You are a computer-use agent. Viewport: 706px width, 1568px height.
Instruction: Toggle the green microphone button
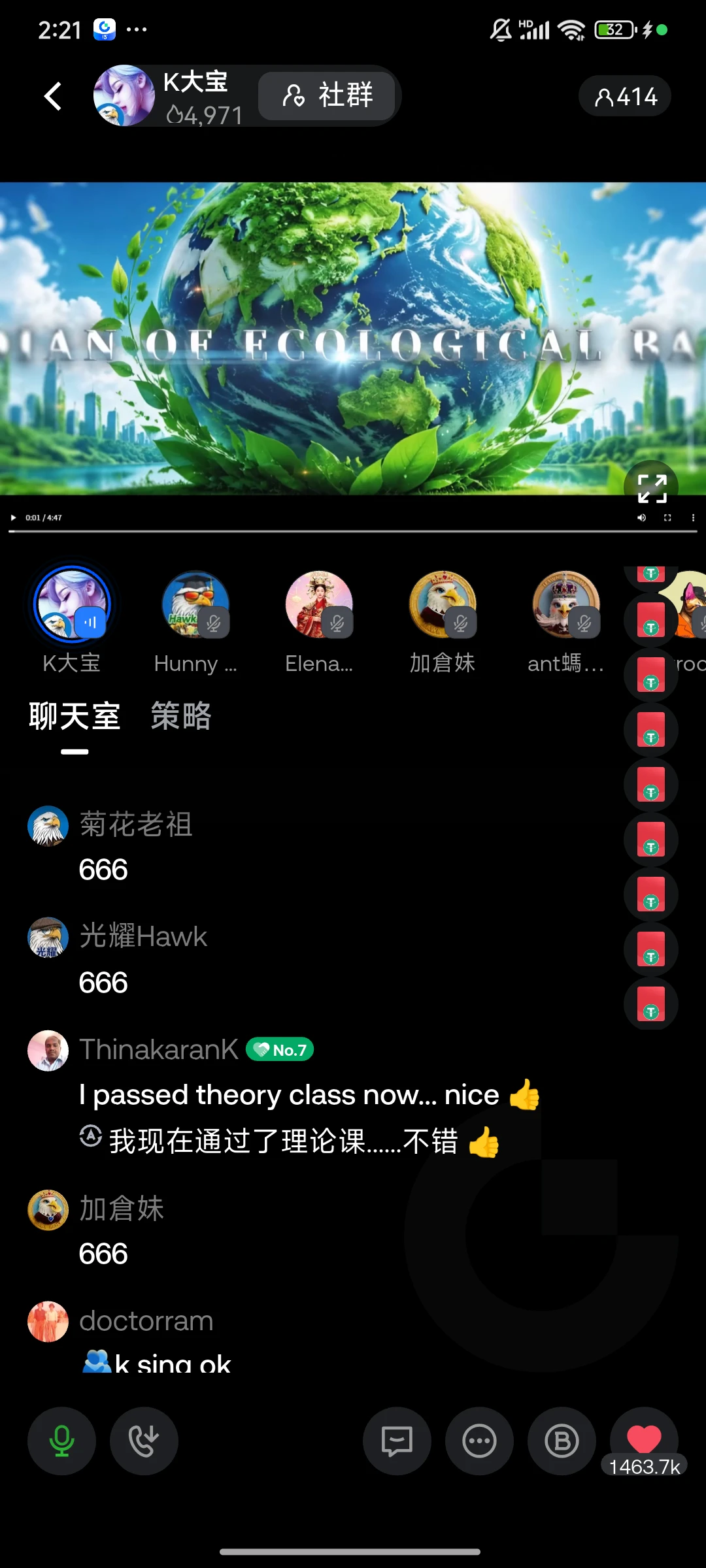click(x=61, y=1441)
